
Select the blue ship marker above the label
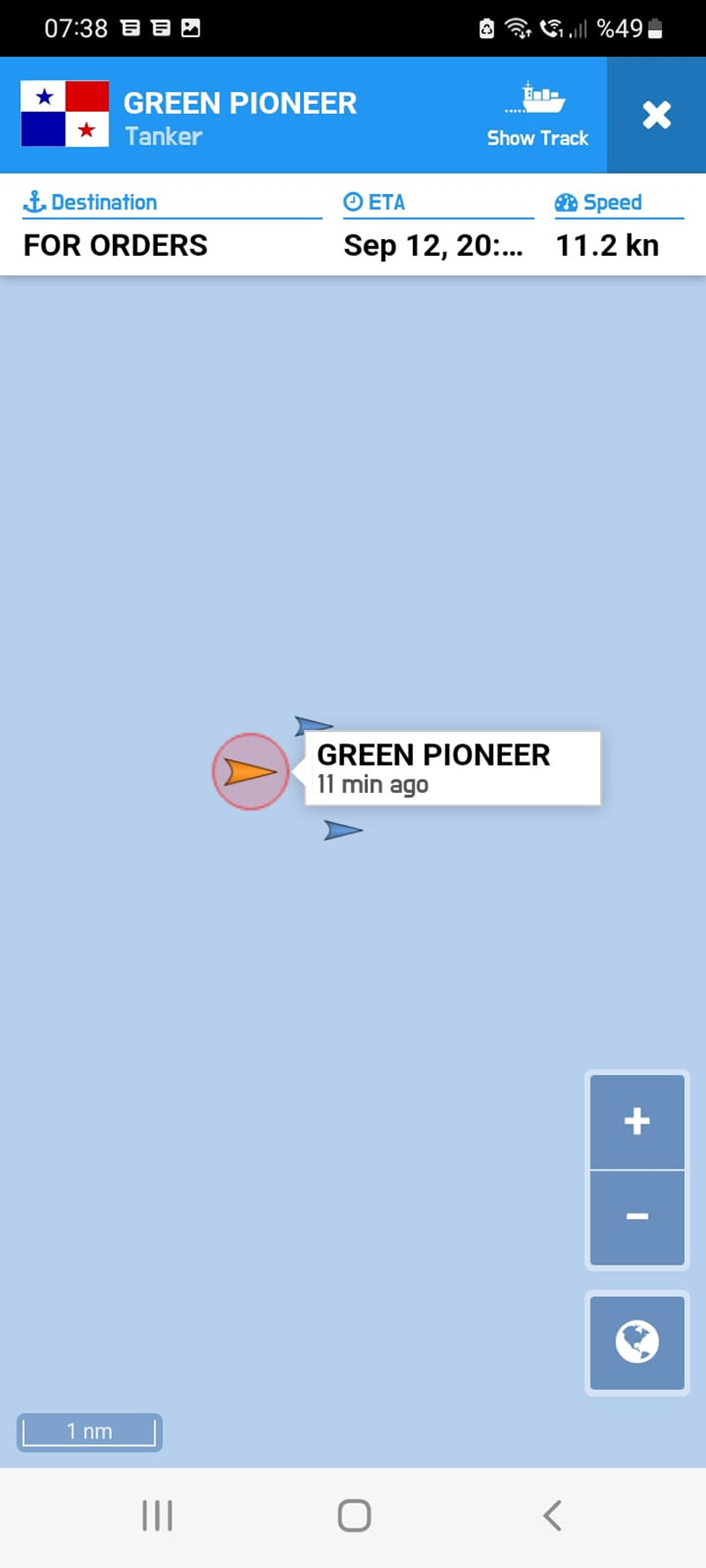point(312,726)
